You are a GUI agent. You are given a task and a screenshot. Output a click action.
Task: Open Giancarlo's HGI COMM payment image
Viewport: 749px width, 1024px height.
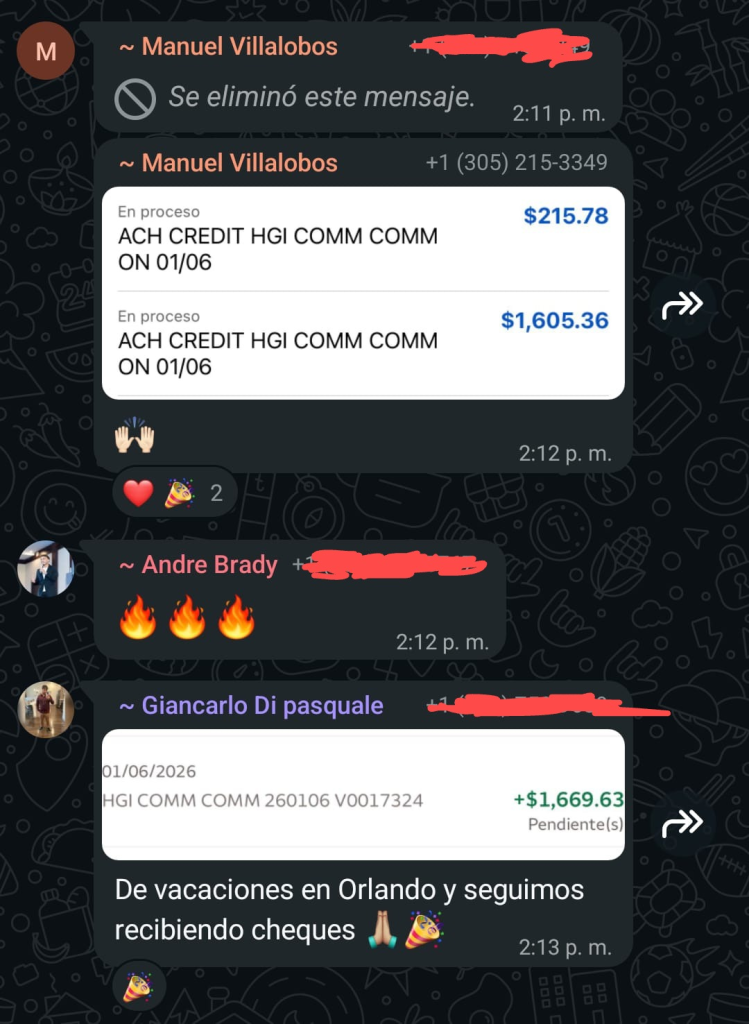click(x=363, y=794)
